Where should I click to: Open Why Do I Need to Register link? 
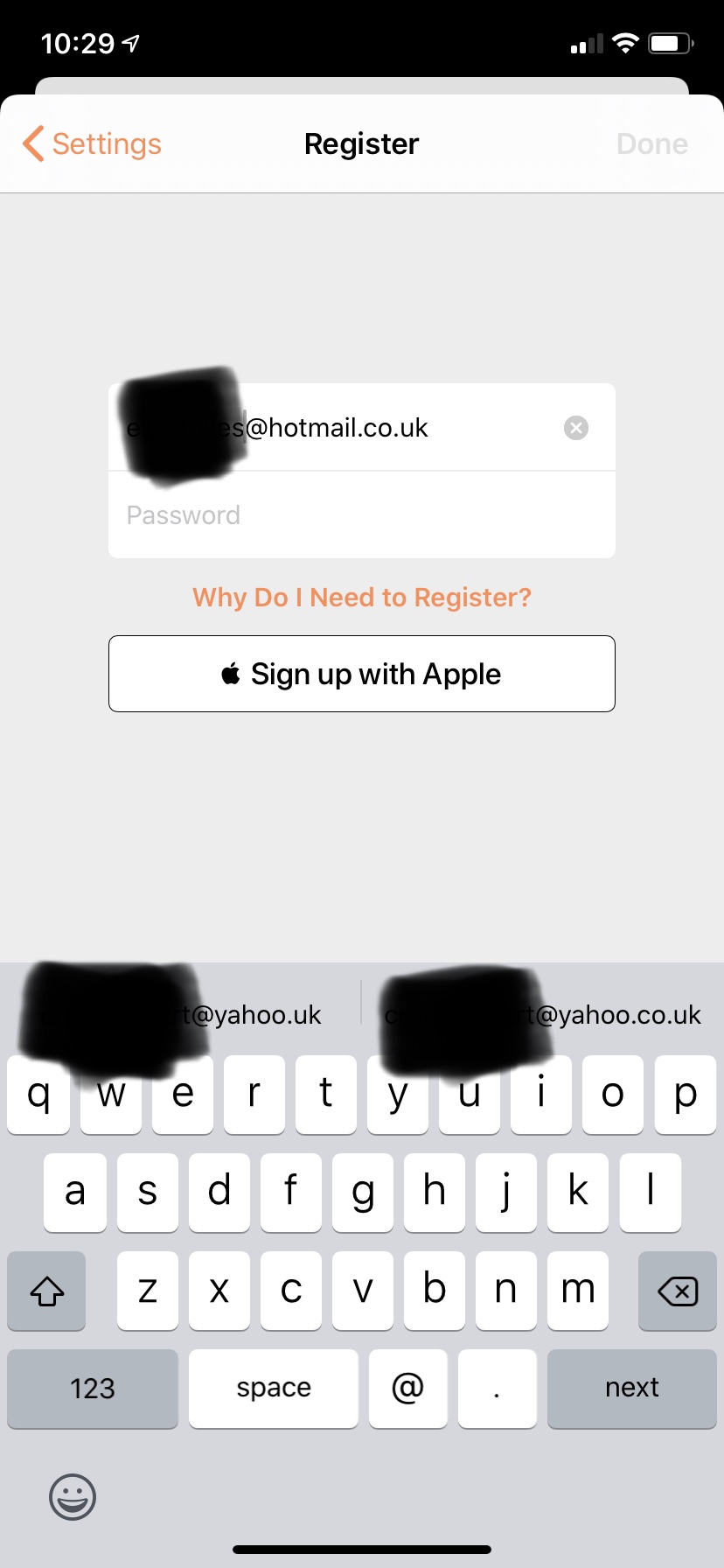[x=361, y=597]
